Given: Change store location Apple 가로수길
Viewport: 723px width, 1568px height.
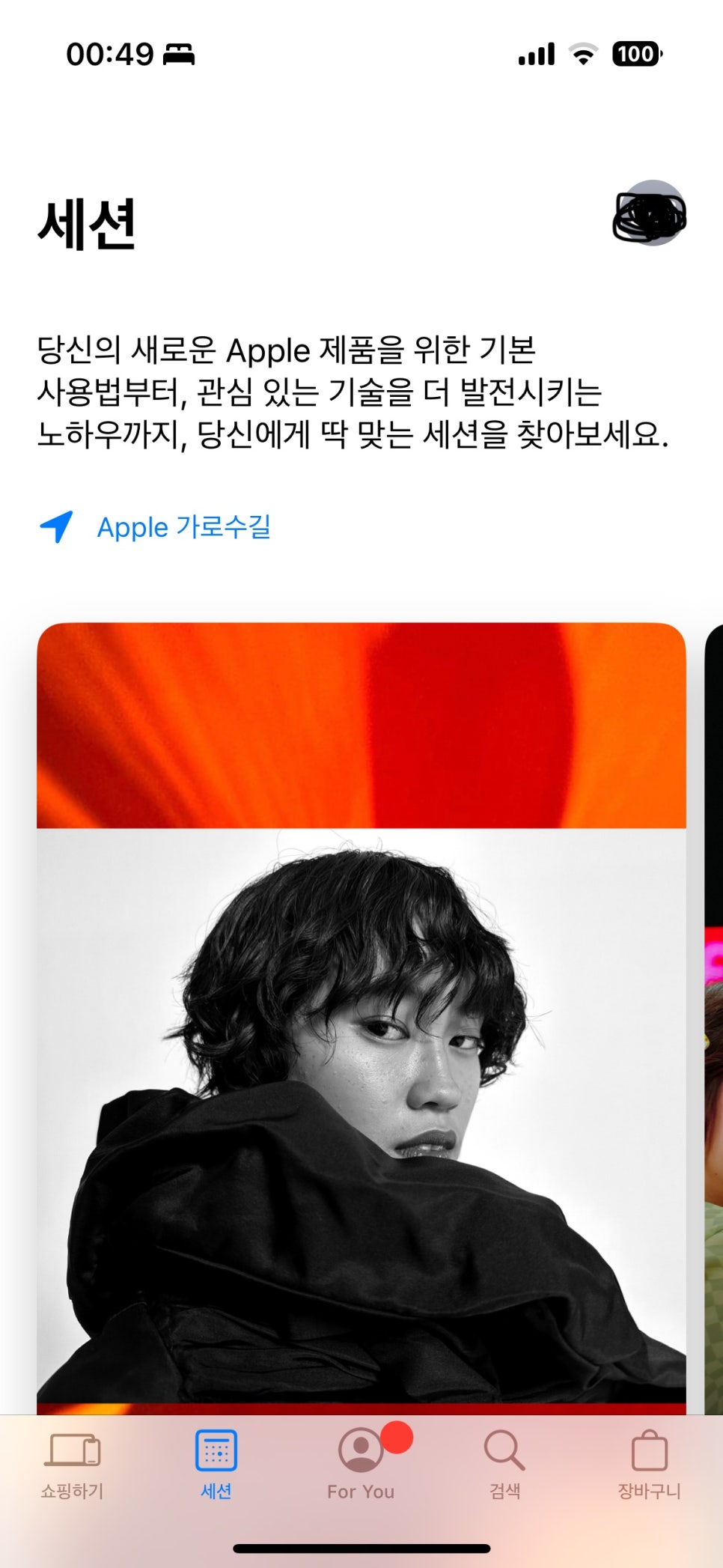Looking at the screenshot, I should click(183, 527).
